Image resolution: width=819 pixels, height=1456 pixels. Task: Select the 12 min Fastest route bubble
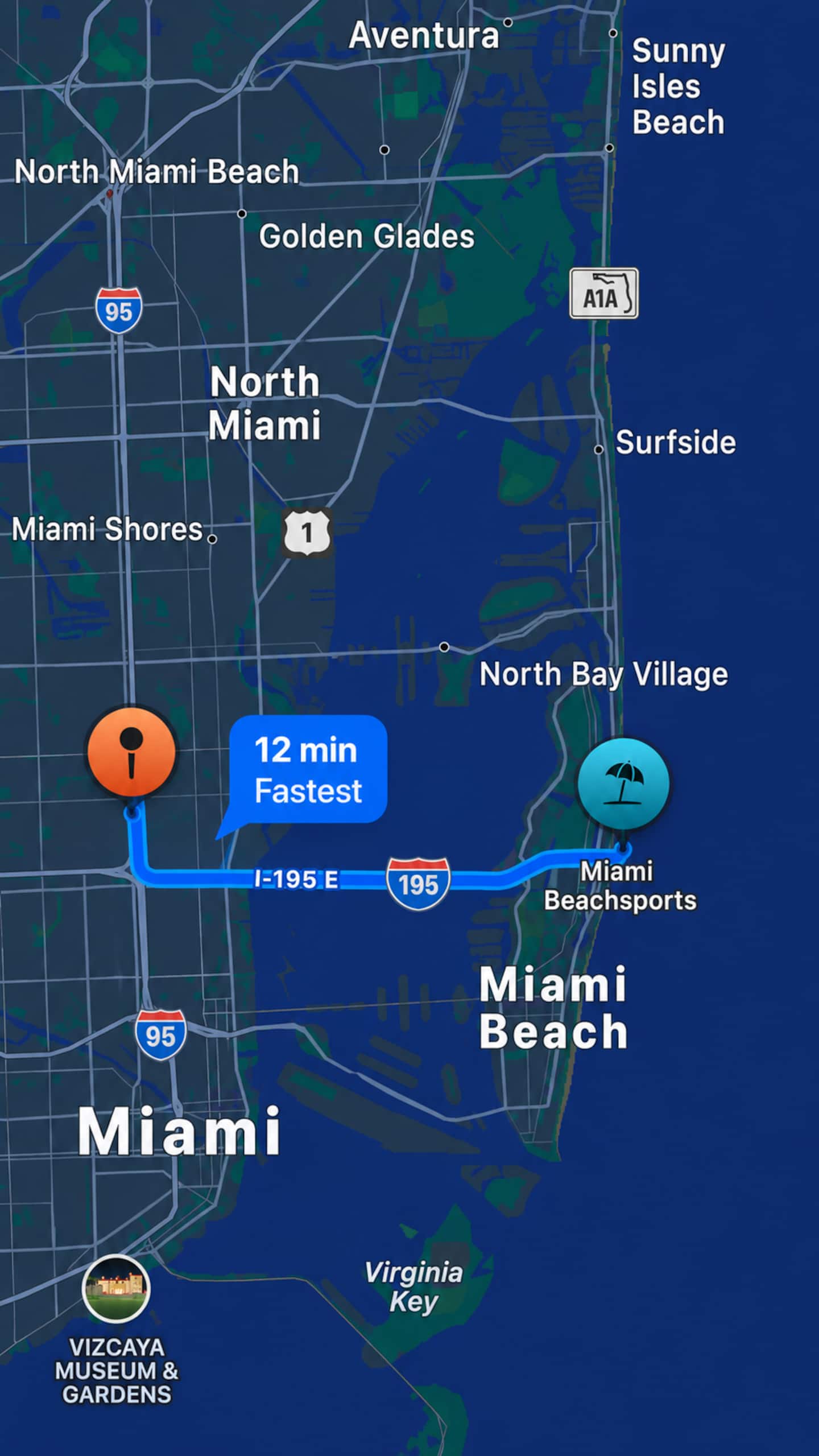(x=308, y=769)
